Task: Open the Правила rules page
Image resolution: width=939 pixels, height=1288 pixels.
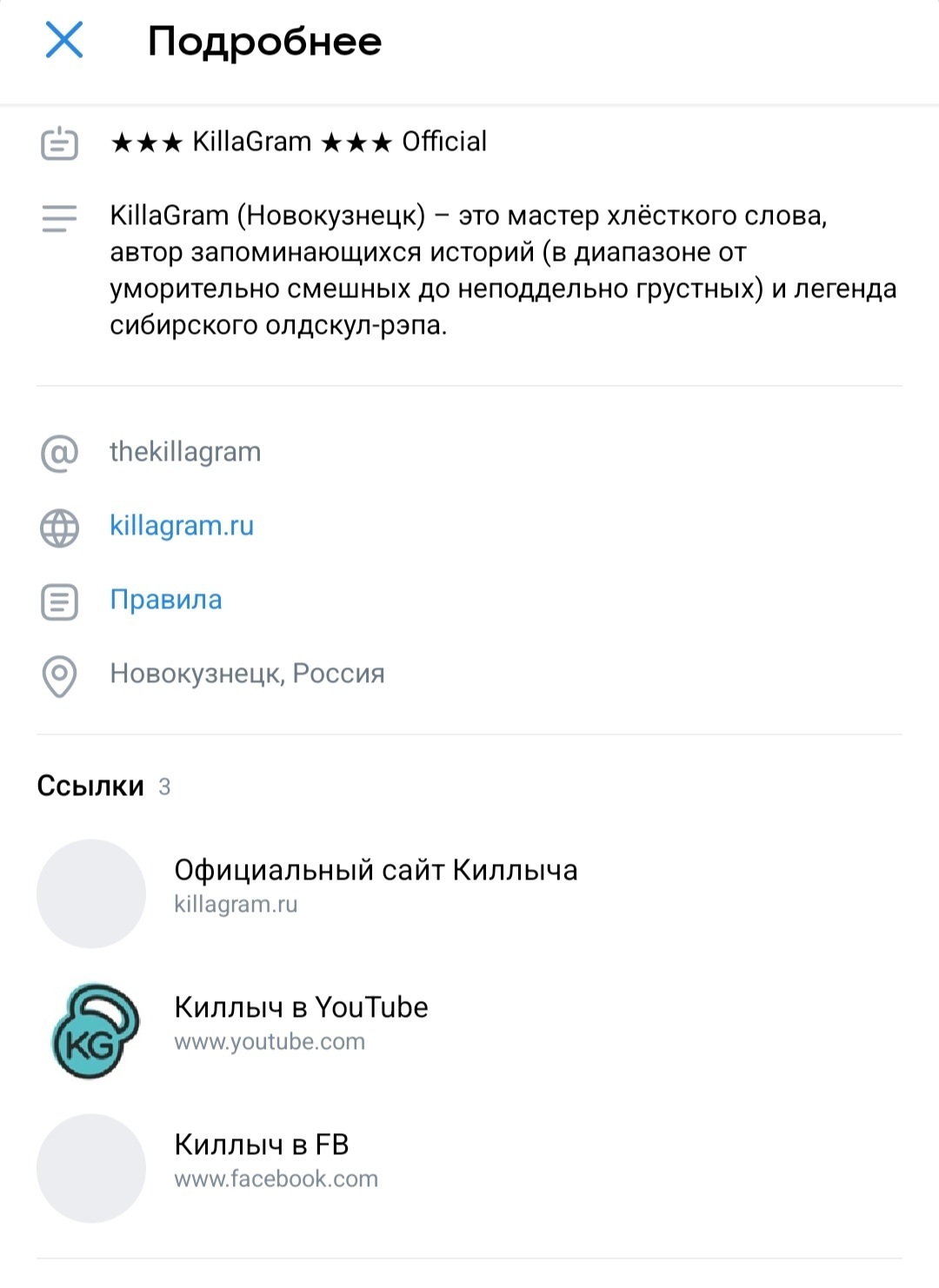Action: coord(166,600)
